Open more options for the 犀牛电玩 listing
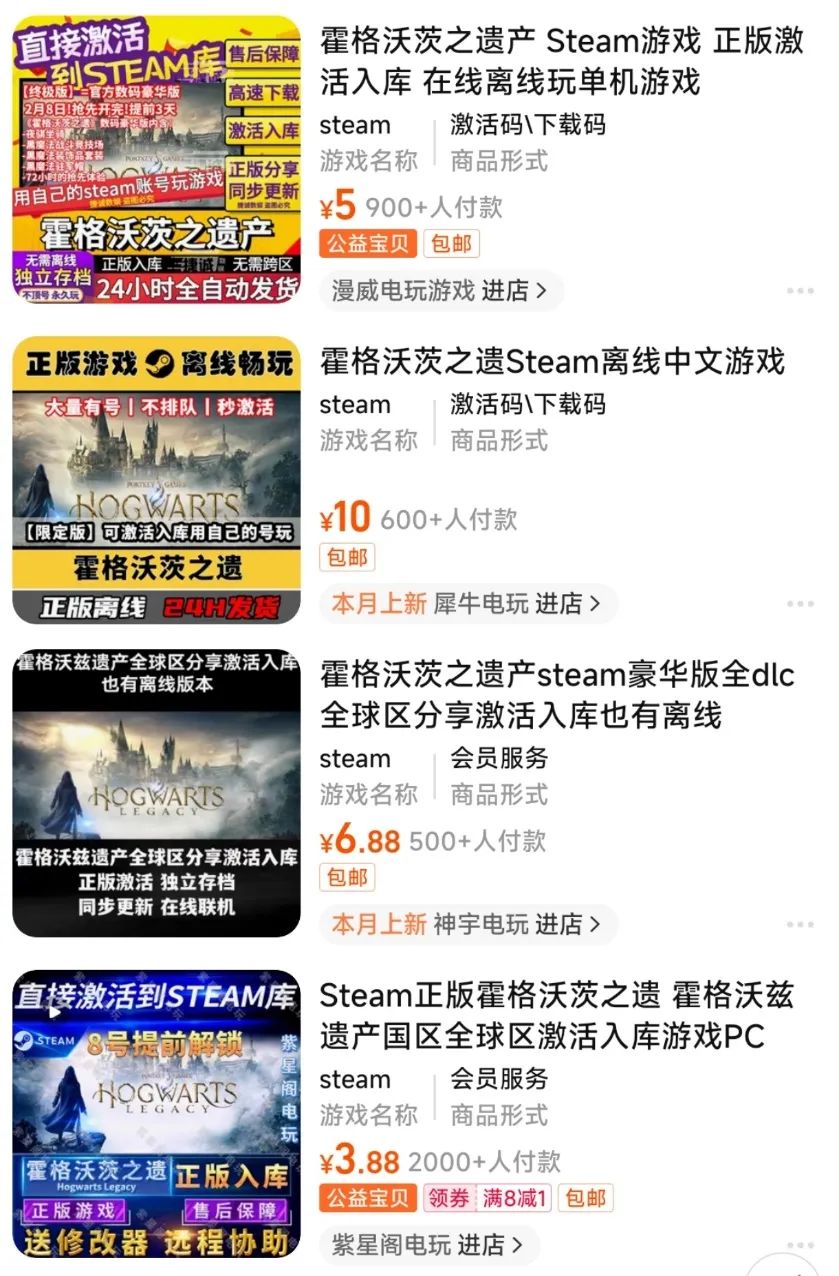Image resolution: width=839 pixels, height=1276 pixels. 799,604
